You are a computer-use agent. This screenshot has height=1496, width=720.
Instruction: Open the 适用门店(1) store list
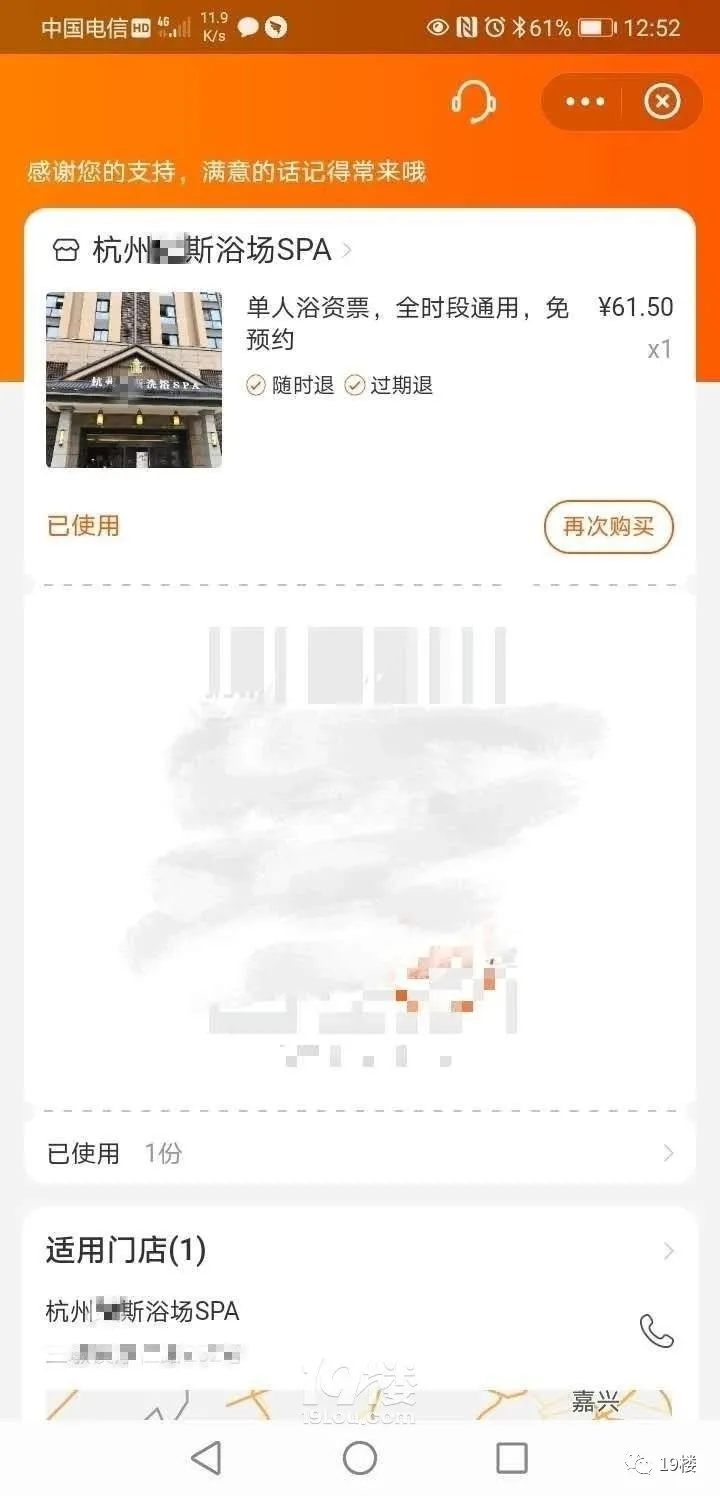tap(360, 1250)
